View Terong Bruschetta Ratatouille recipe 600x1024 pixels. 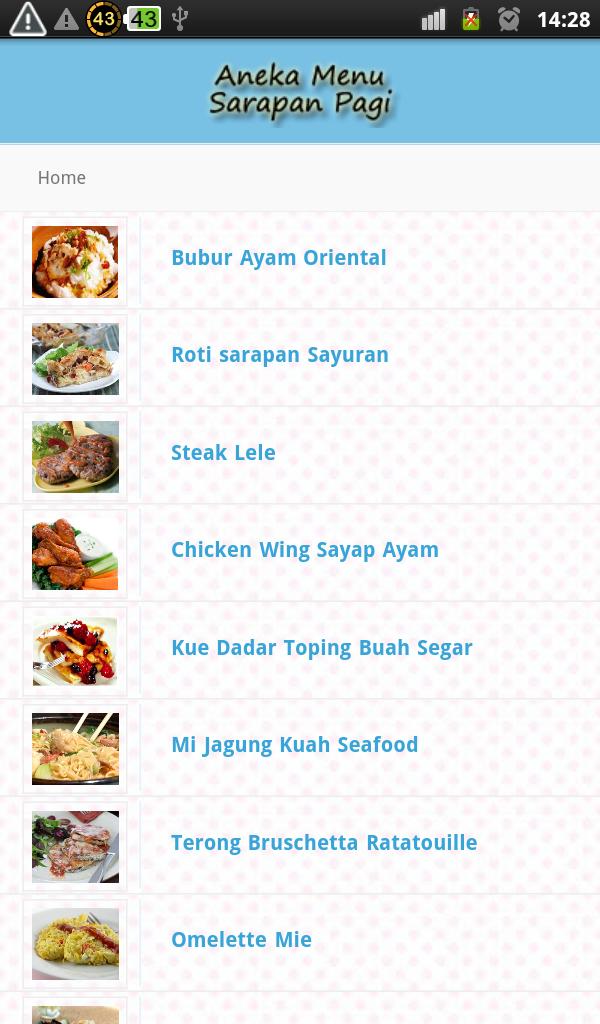tap(324, 843)
